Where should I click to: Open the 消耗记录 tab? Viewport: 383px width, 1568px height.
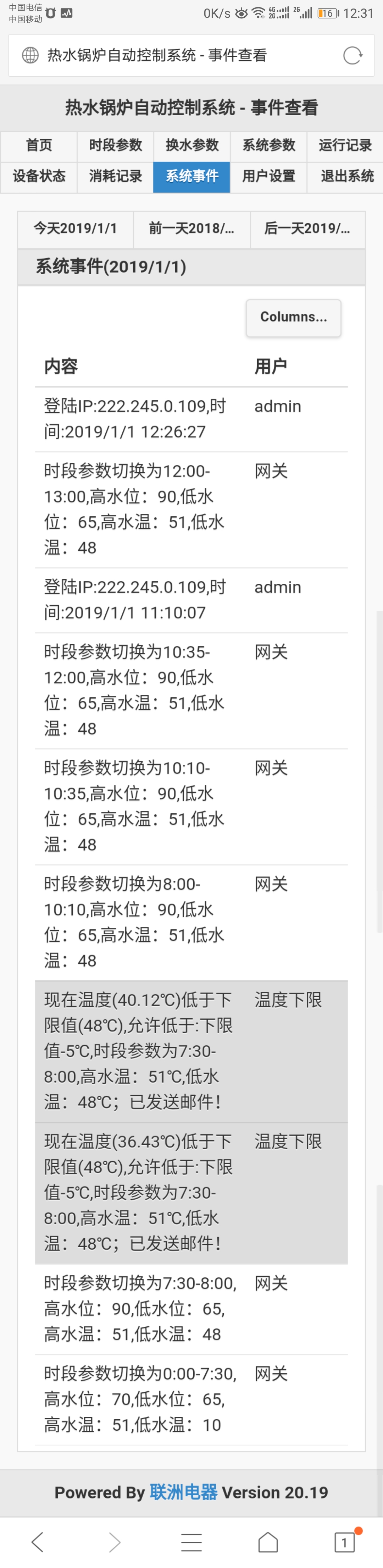[116, 176]
